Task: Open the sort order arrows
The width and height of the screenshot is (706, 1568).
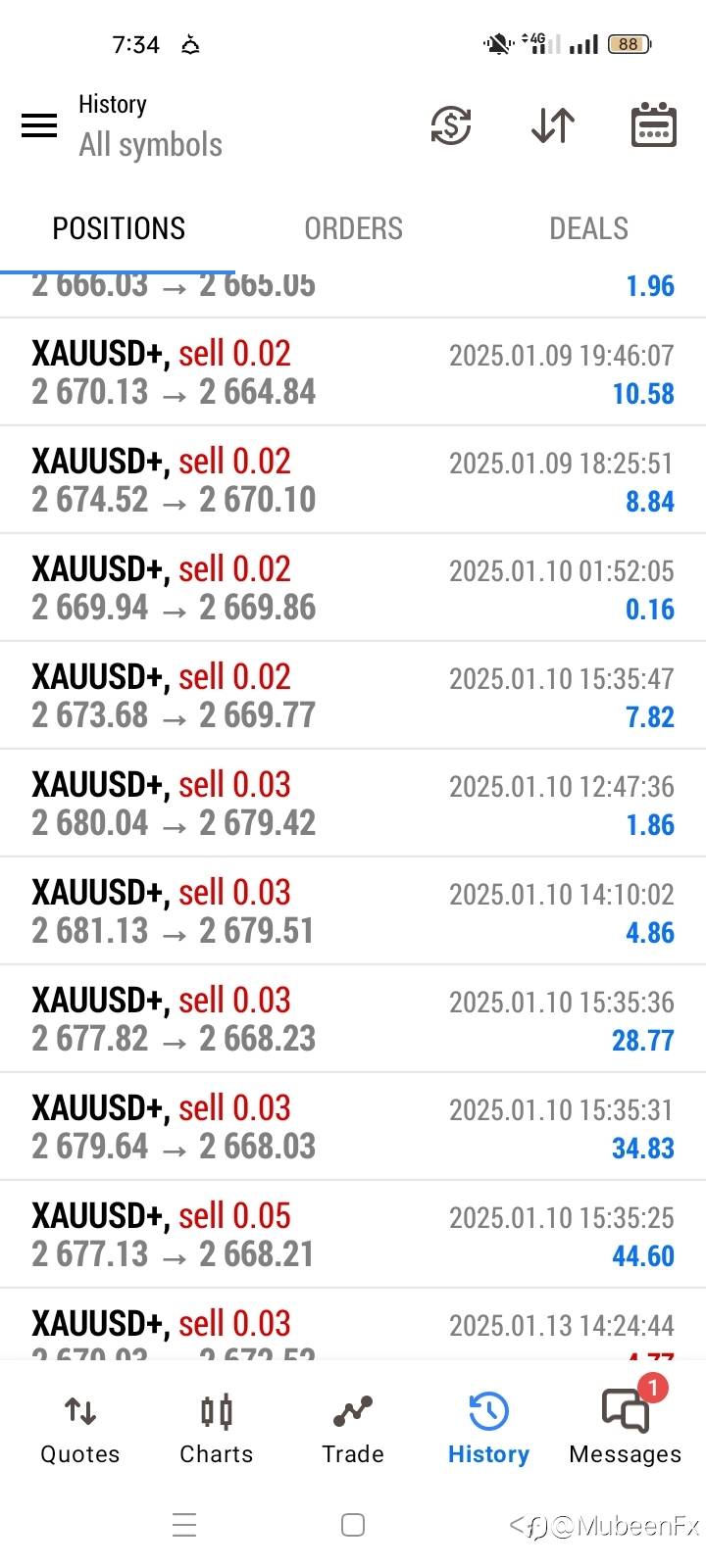Action: click(x=552, y=125)
